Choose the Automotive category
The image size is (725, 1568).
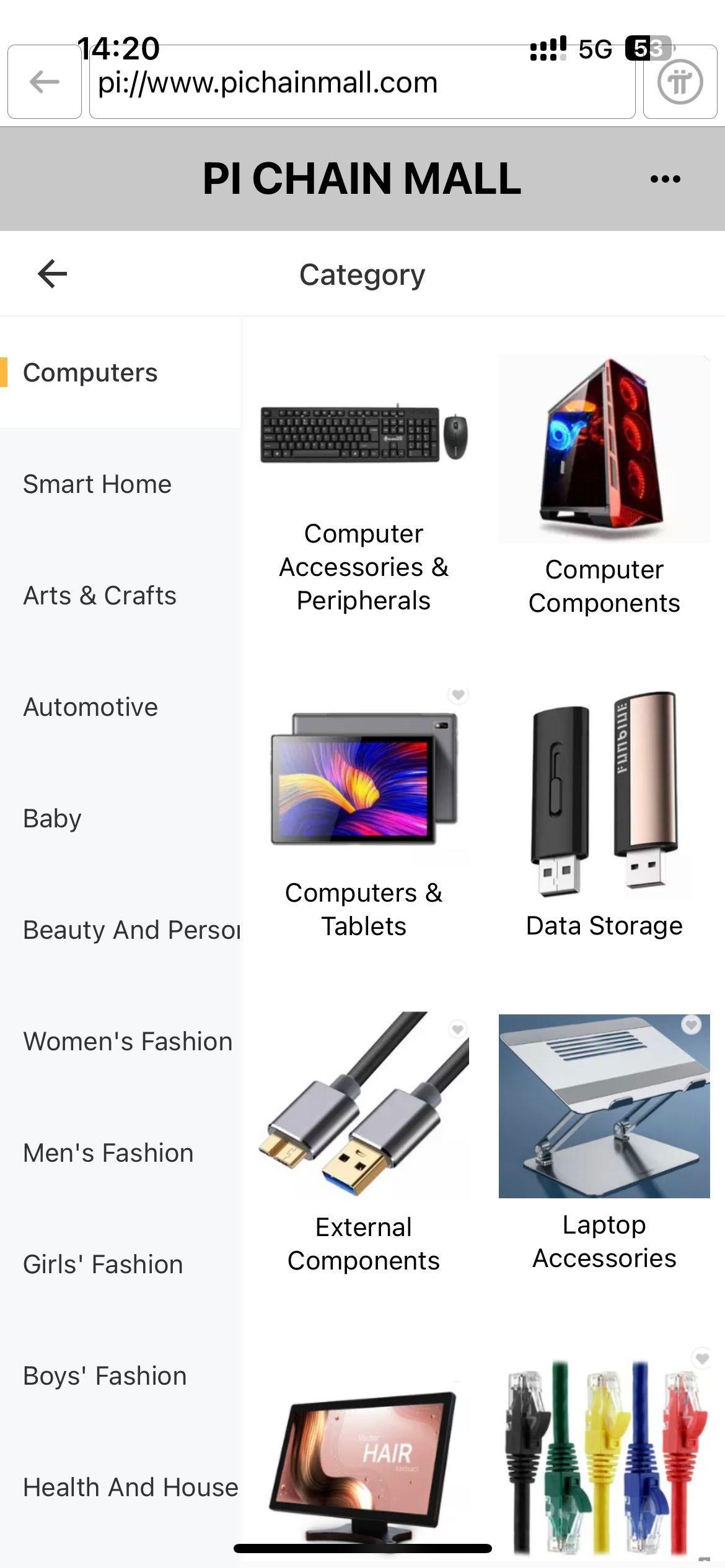click(120, 707)
